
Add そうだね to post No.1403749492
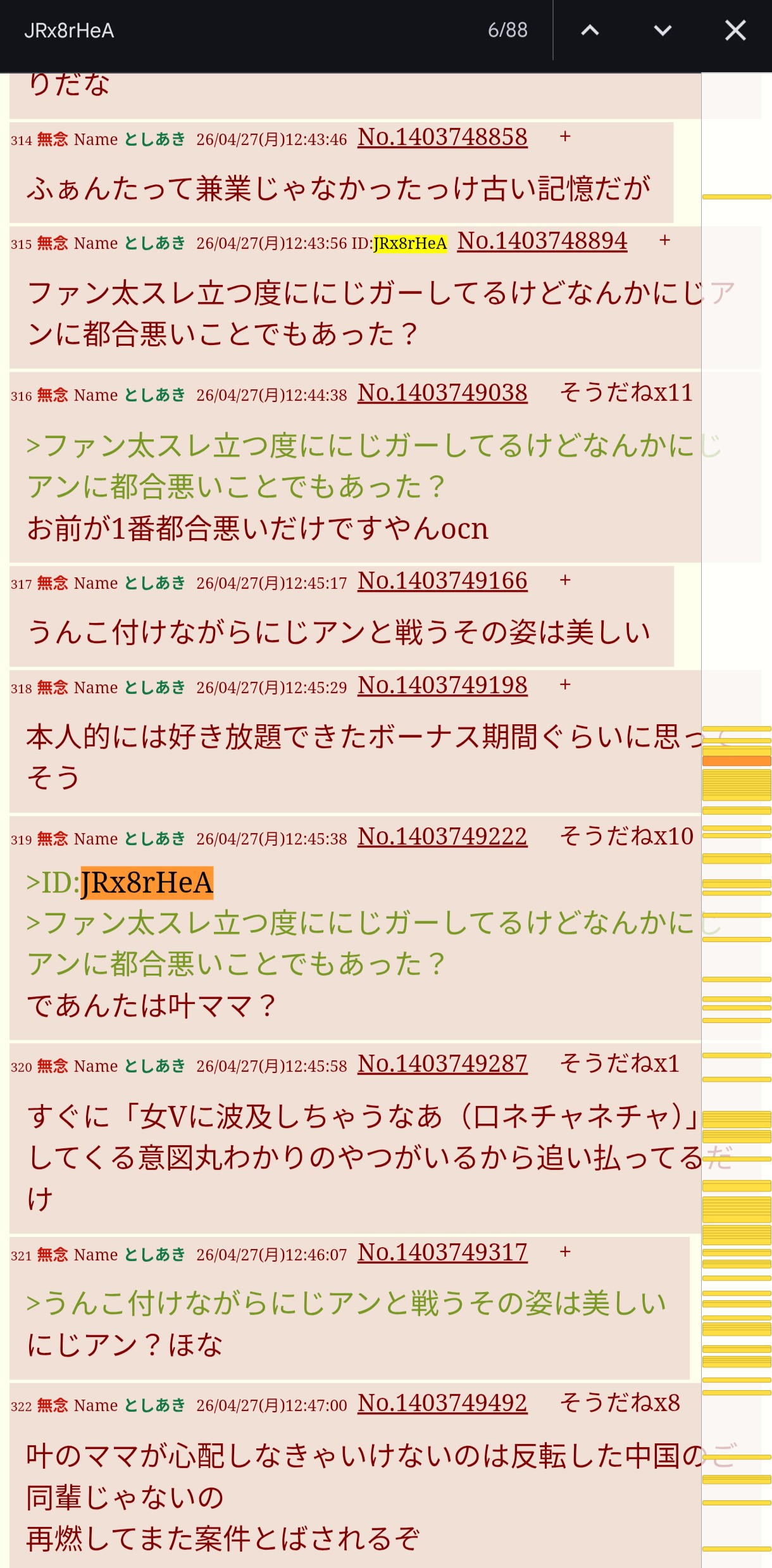click(x=619, y=1403)
